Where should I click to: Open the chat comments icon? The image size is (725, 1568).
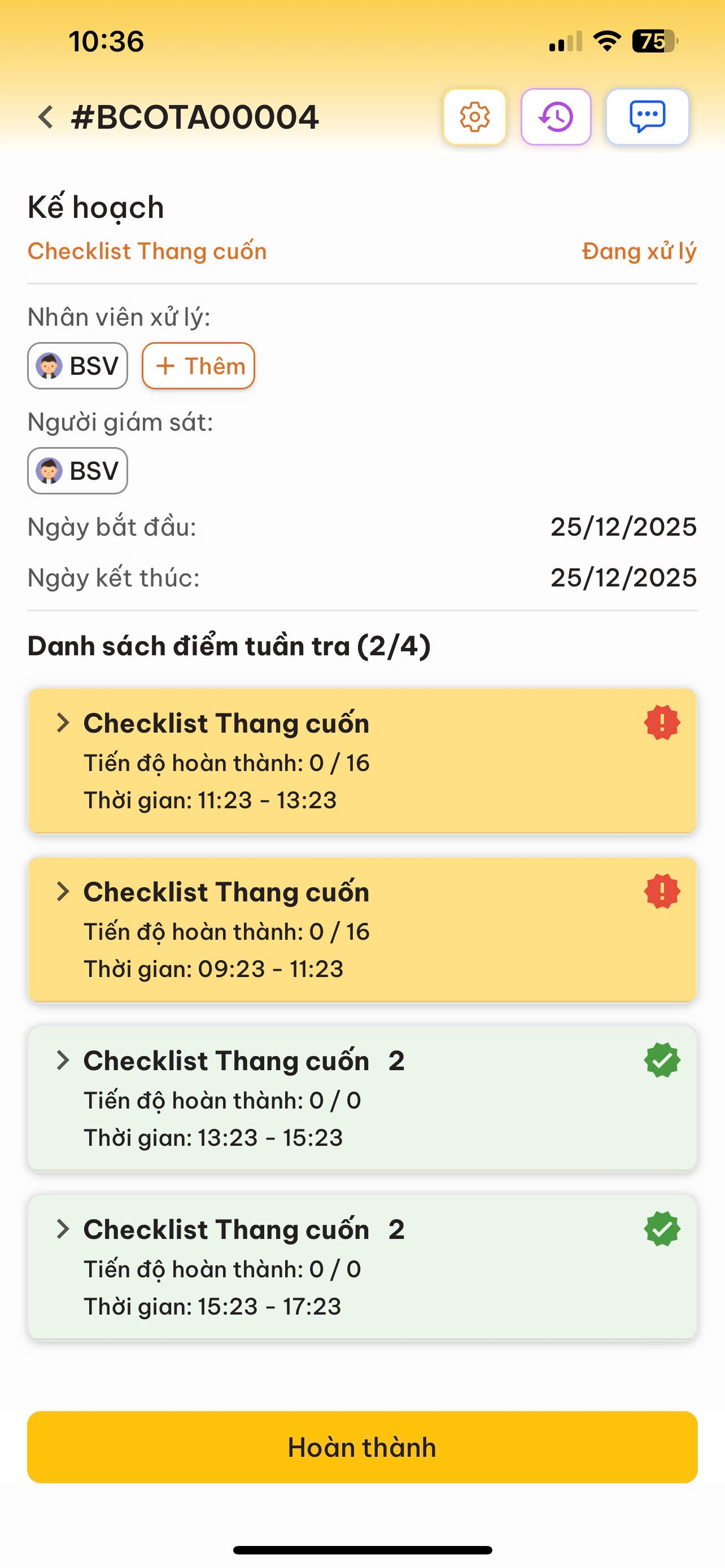(x=647, y=117)
